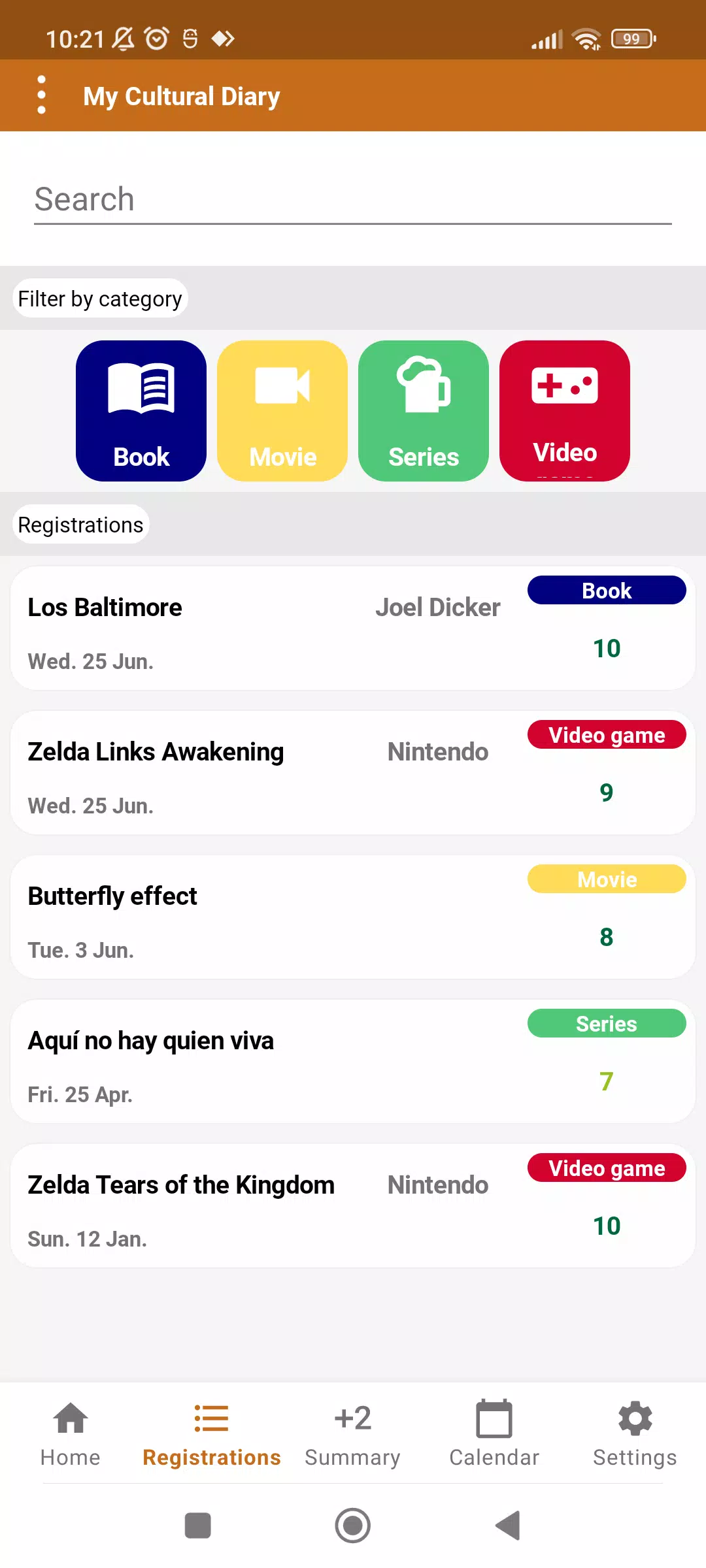This screenshot has width=706, height=1568.
Task: Go to the Home tab
Action: coord(71,1434)
